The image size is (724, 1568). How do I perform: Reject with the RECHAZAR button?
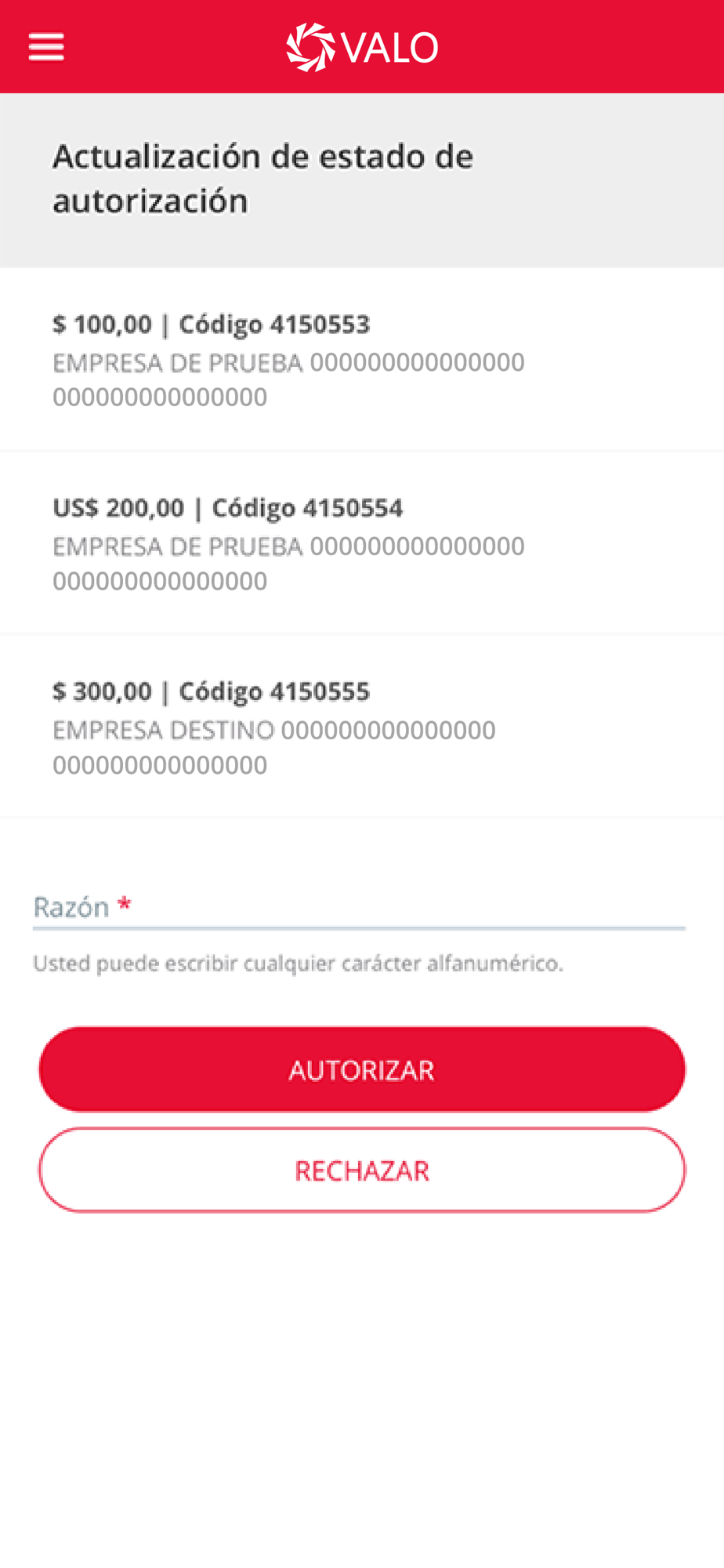tap(362, 1171)
